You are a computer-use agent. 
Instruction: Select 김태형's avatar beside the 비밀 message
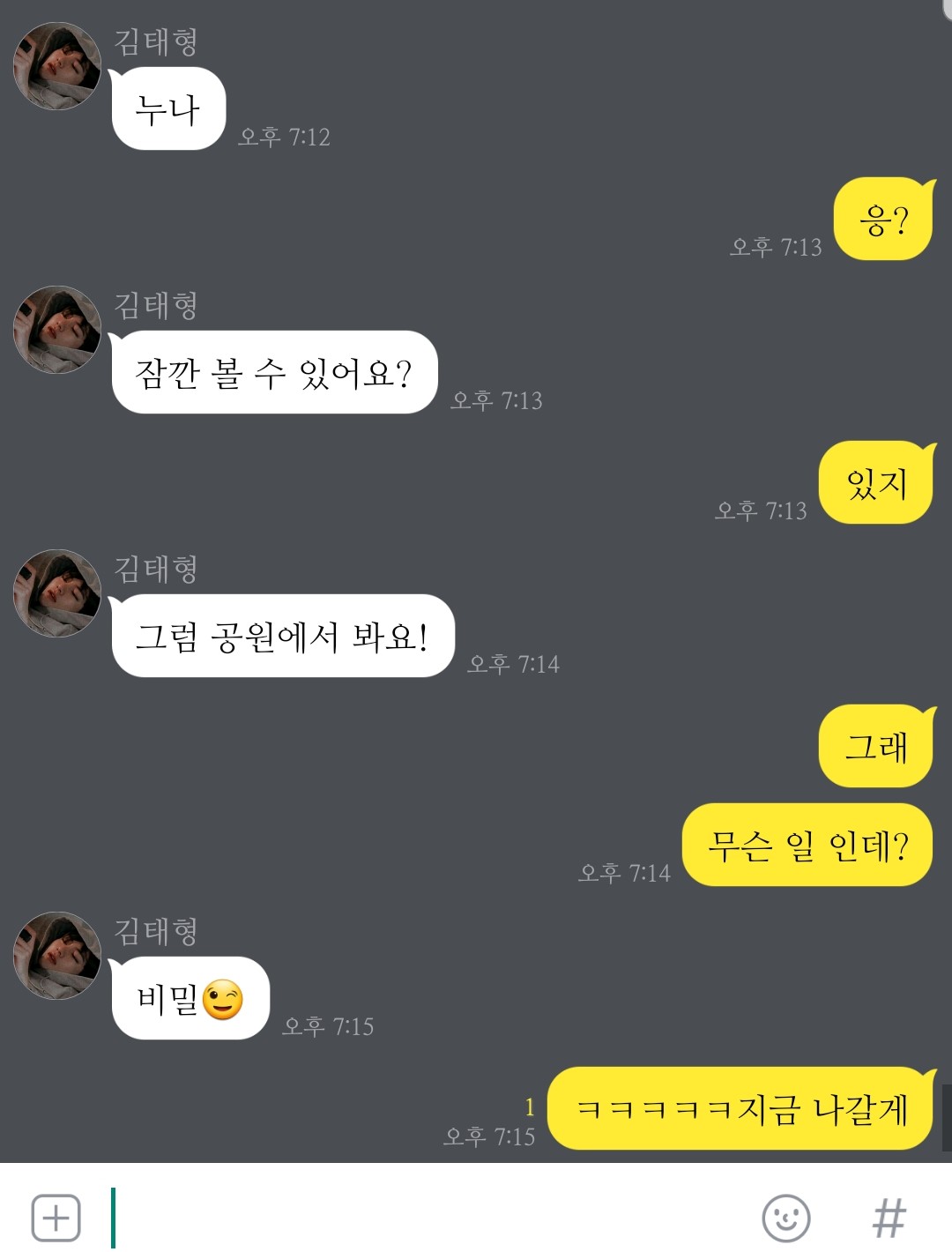coord(57,956)
